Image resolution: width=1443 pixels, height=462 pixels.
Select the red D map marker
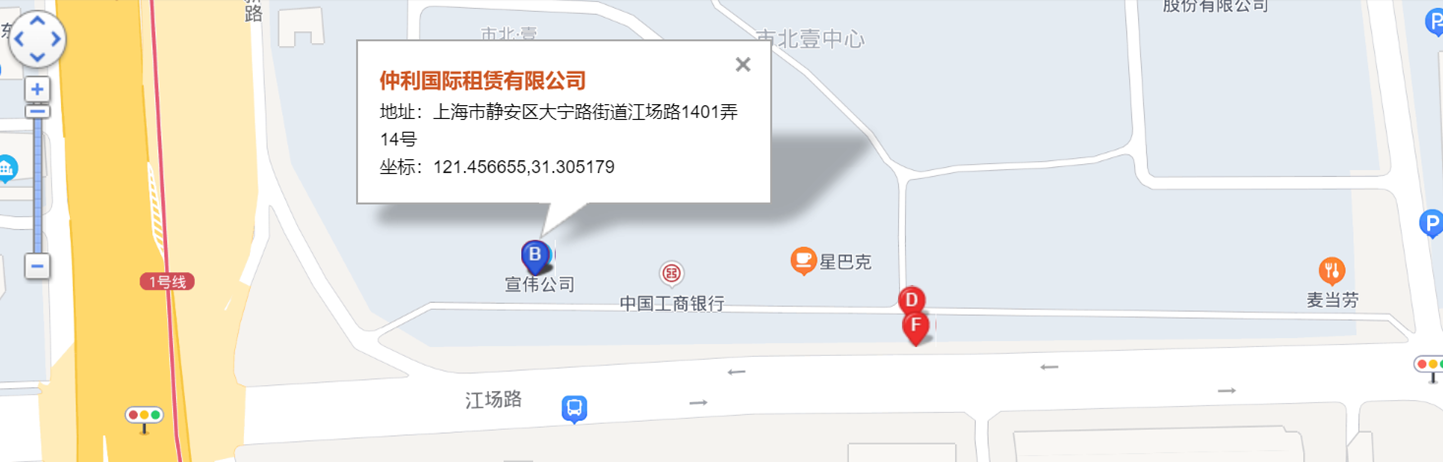(x=911, y=300)
